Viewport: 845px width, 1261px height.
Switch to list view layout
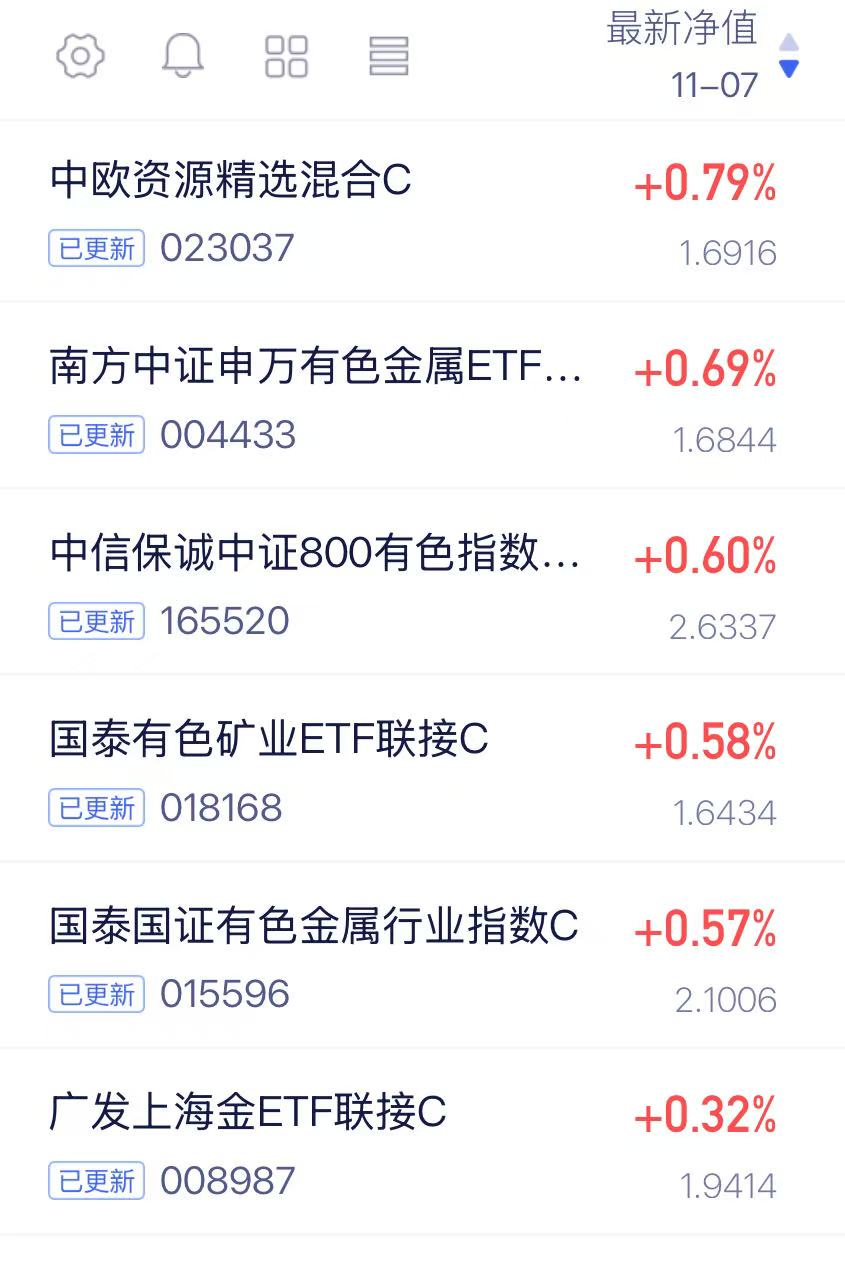(389, 56)
